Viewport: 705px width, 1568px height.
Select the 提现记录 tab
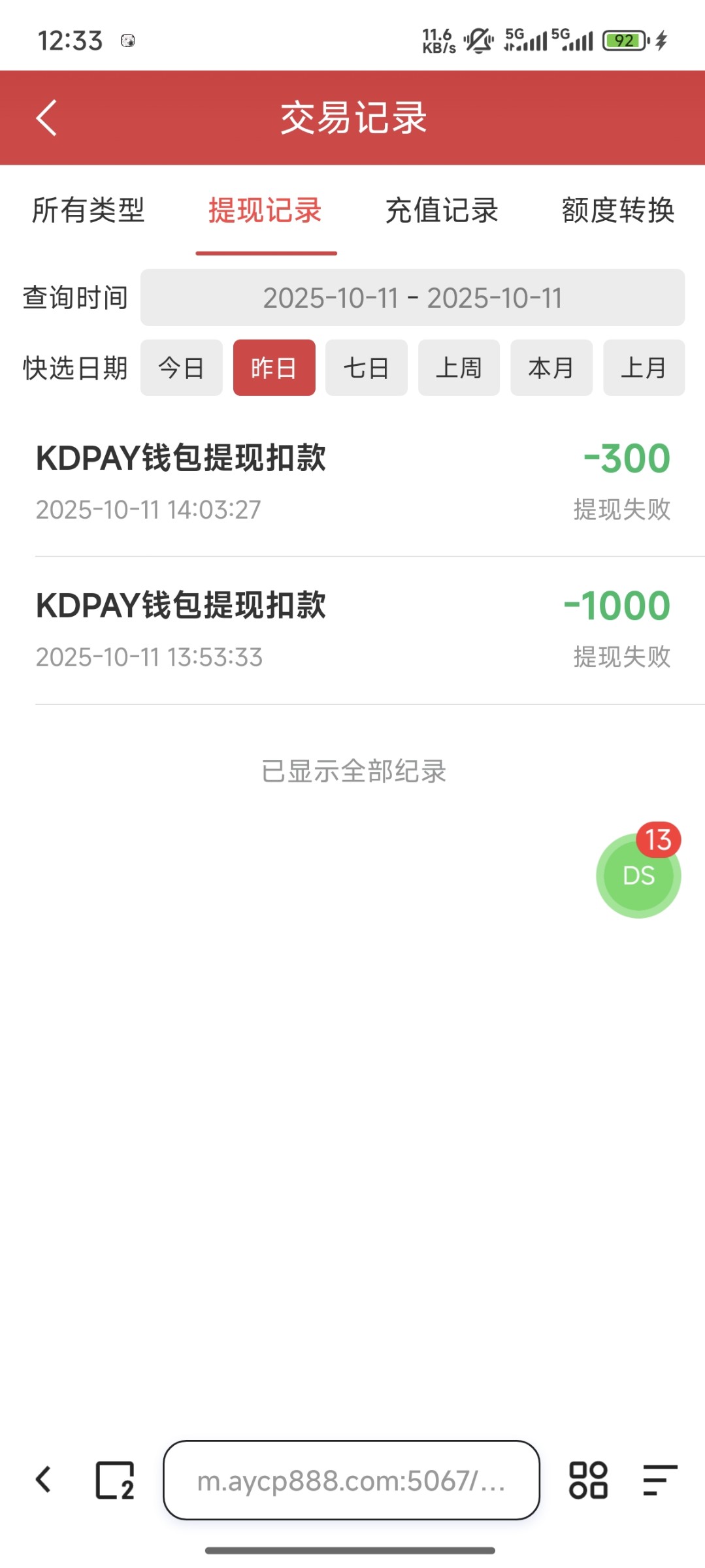(x=265, y=210)
